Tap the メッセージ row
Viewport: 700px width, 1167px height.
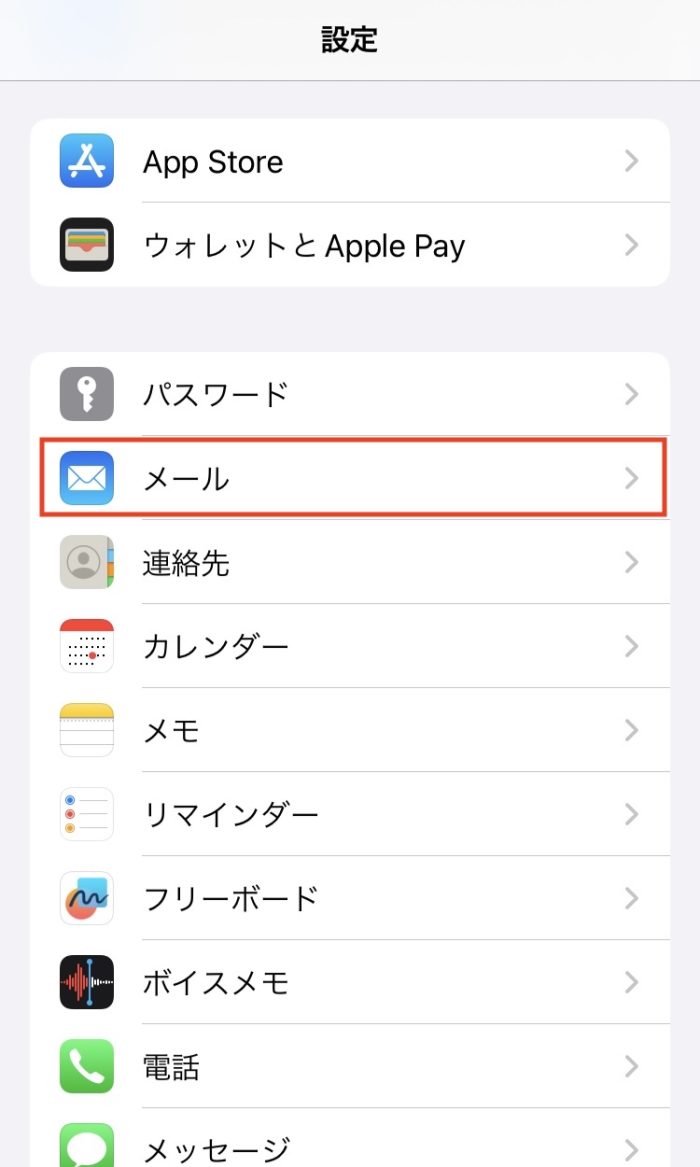(350, 1146)
